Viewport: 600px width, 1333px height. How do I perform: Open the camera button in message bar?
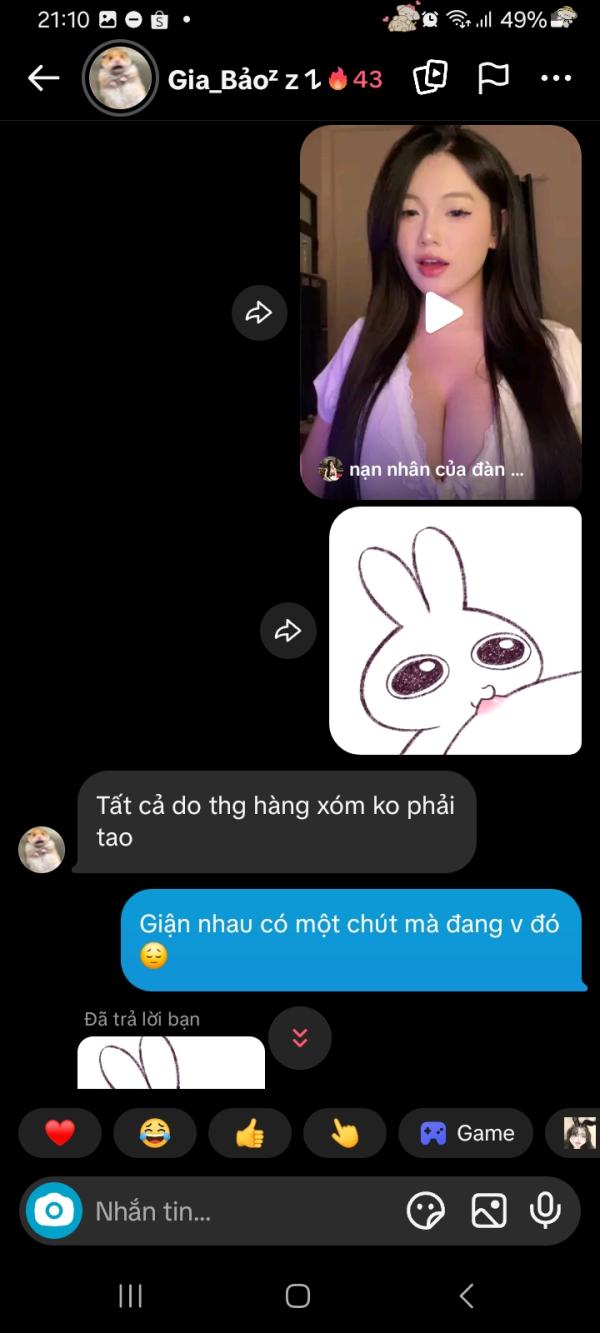coord(54,1211)
